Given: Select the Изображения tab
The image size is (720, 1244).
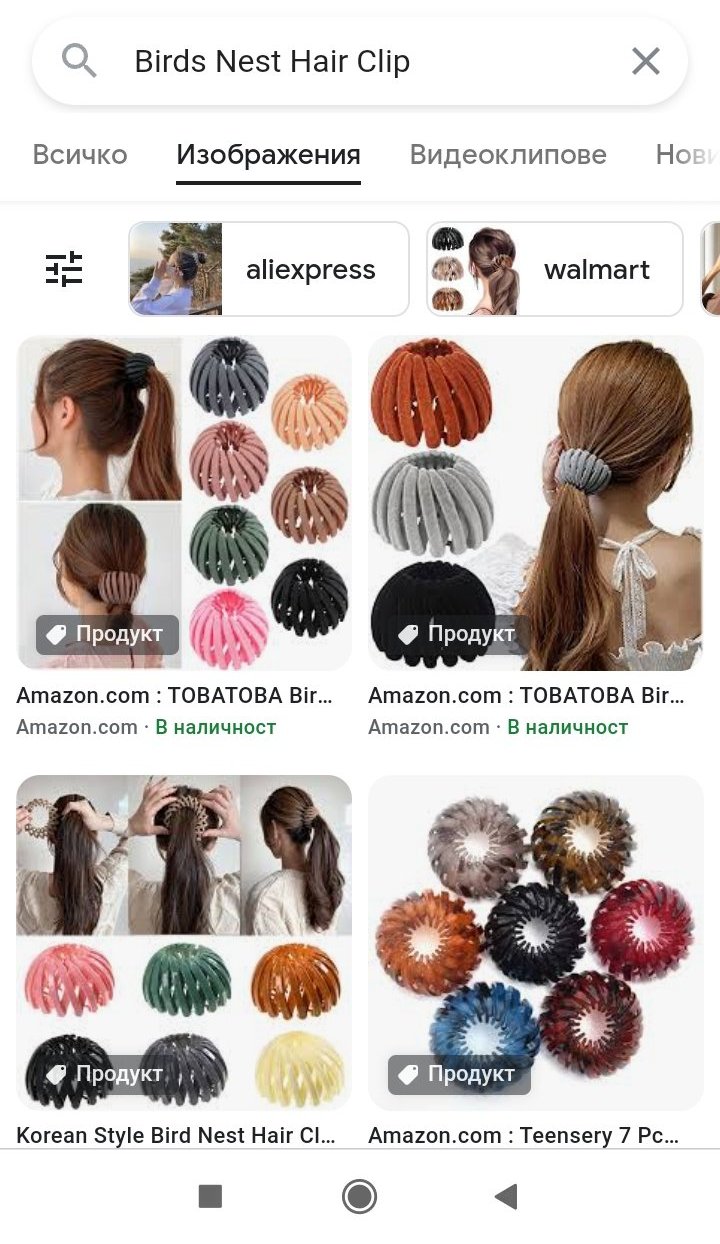Looking at the screenshot, I should (268, 155).
